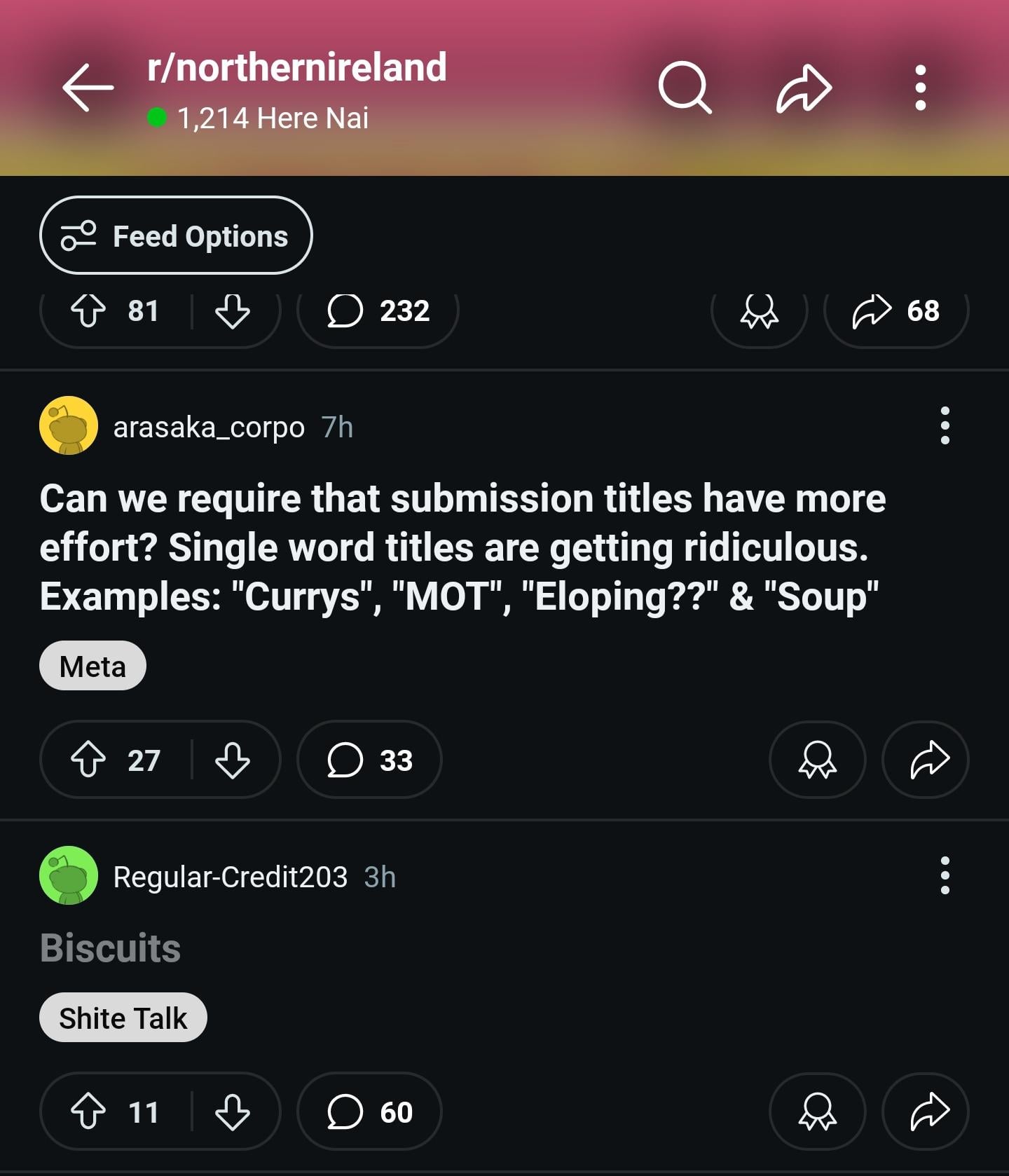The width and height of the screenshot is (1009, 1176).
Task: Open the Biscuits post
Action: pos(111,948)
